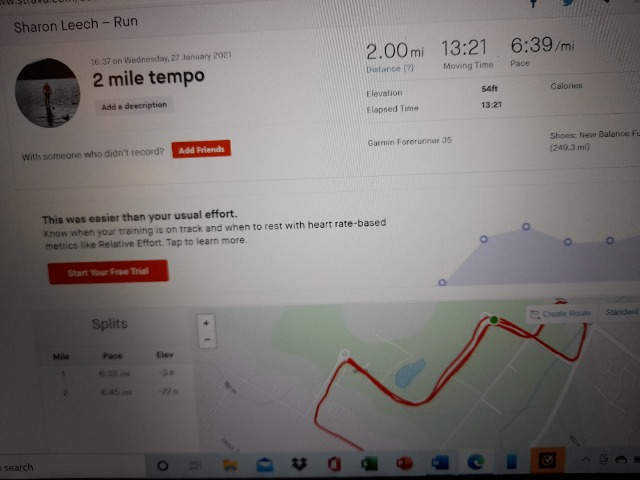Add friends who didn't record
This screenshot has width=640, height=480.
(x=201, y=149)
